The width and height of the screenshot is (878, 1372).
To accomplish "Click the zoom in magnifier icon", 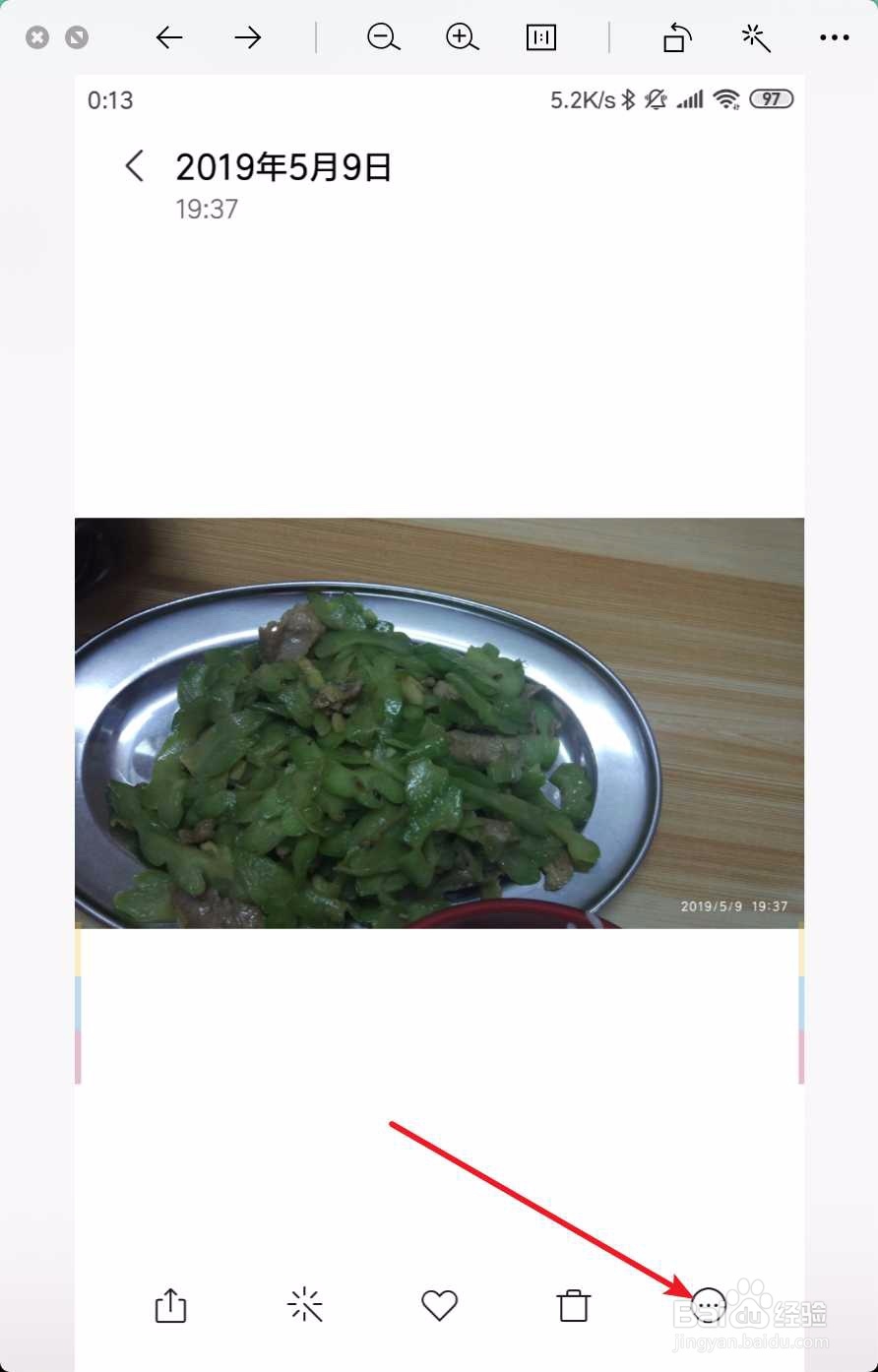I will pyautogui.click(x=462, y=37).
